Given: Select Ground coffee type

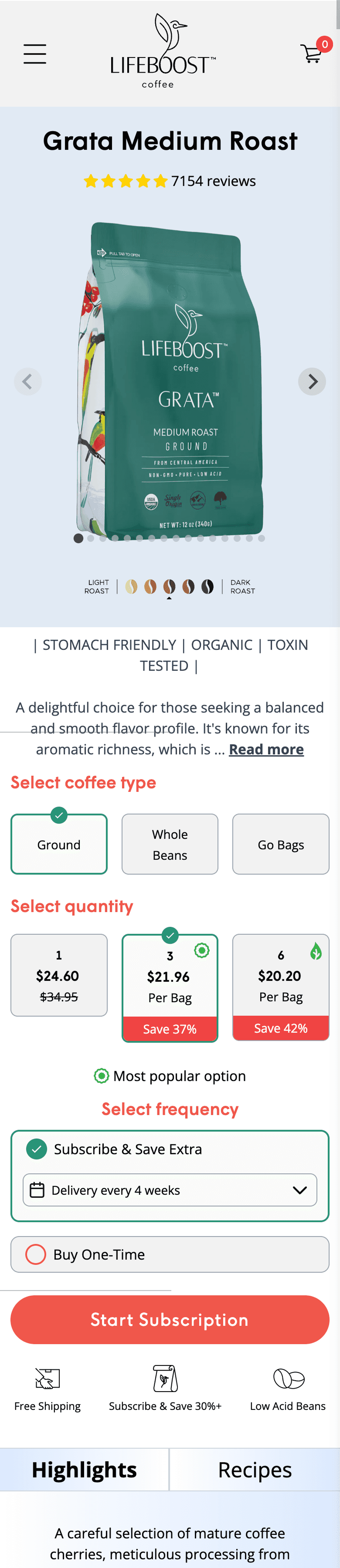Looking at the screenshot, I should tap(59, 844).
